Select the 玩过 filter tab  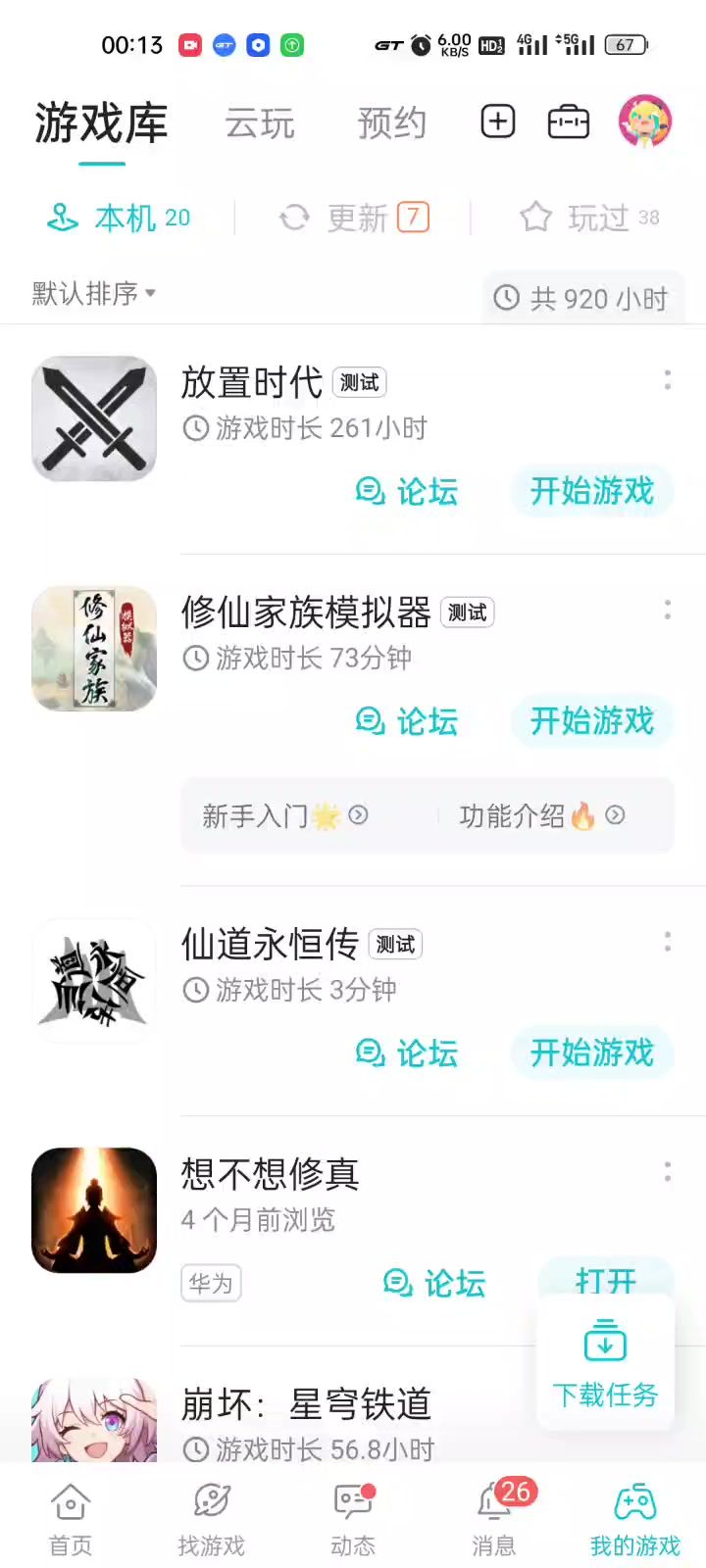[x=589, y=218]
